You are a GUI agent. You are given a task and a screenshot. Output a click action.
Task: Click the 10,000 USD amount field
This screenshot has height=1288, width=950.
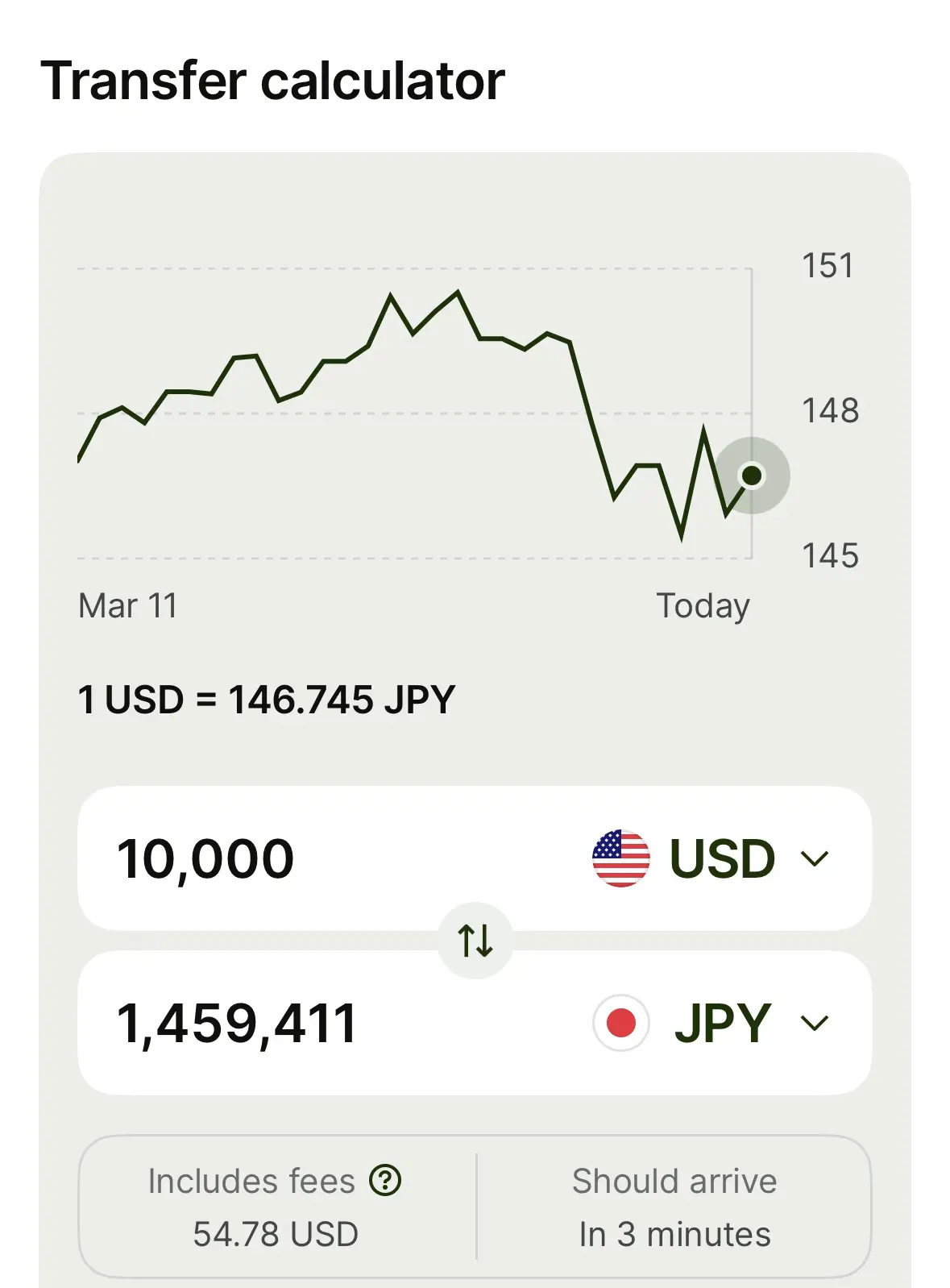207,858
